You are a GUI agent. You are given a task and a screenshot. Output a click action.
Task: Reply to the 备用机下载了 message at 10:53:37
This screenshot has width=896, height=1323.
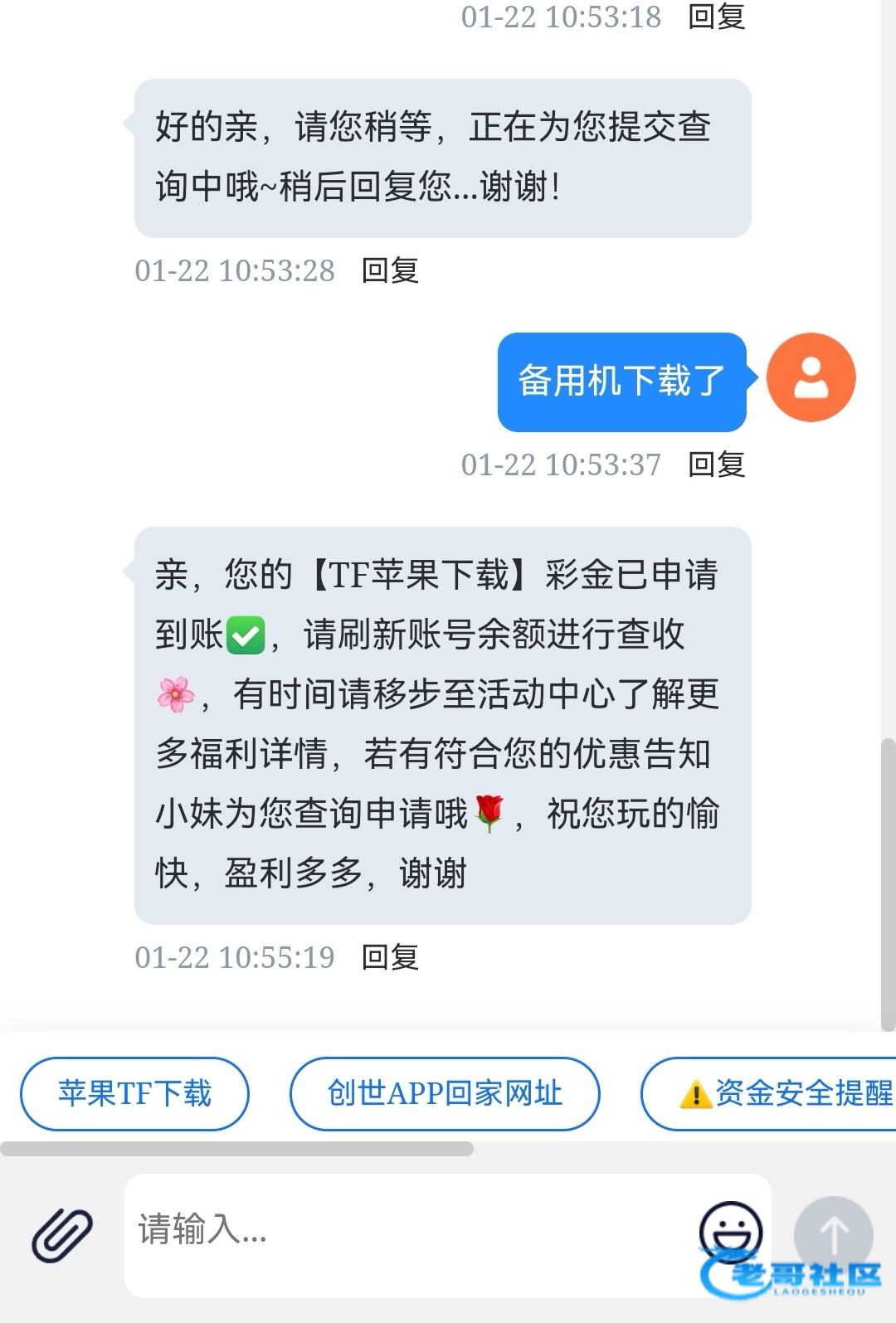(716, 465)
